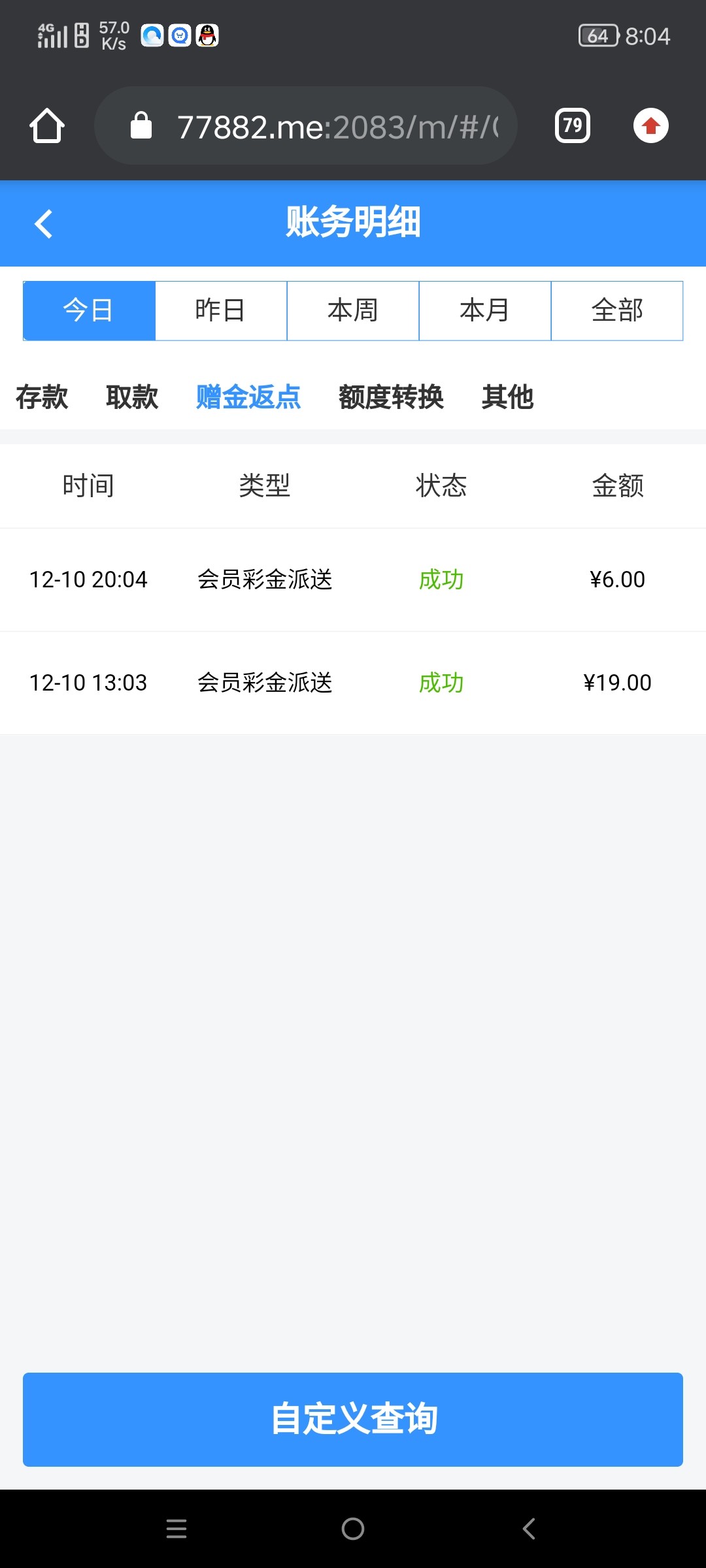Image resolution: width=706 pixels, height=1568 pixels.
Task: Open the 取款 category
Action: click(132, 397)
